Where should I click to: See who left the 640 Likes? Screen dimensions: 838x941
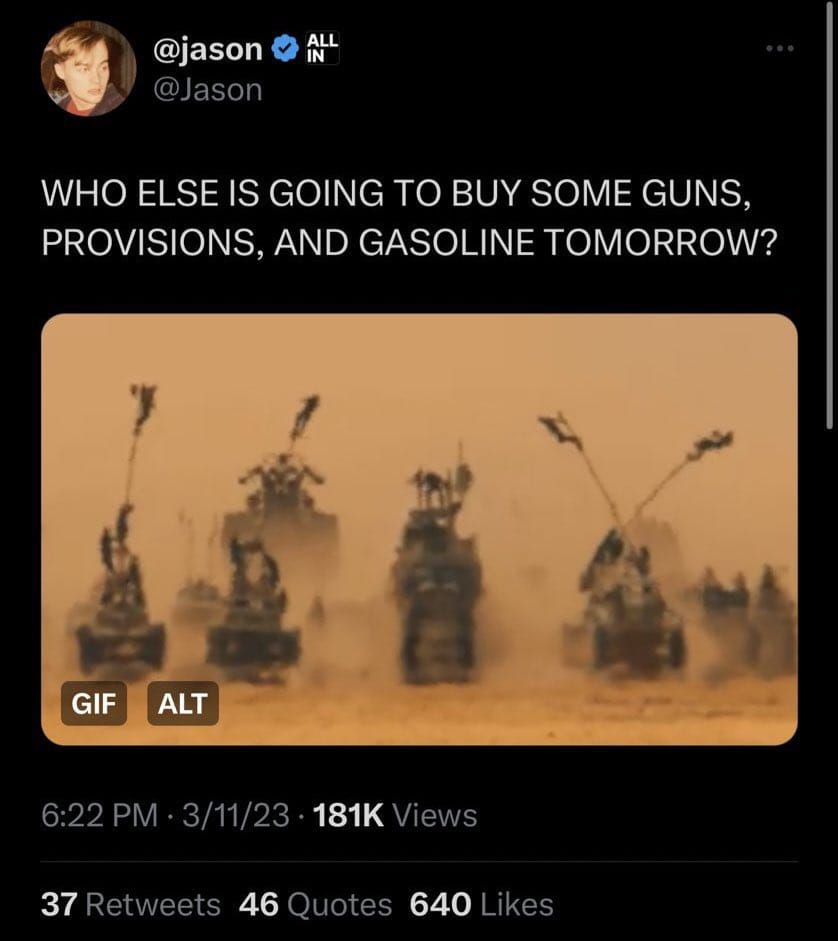(482, 904)
